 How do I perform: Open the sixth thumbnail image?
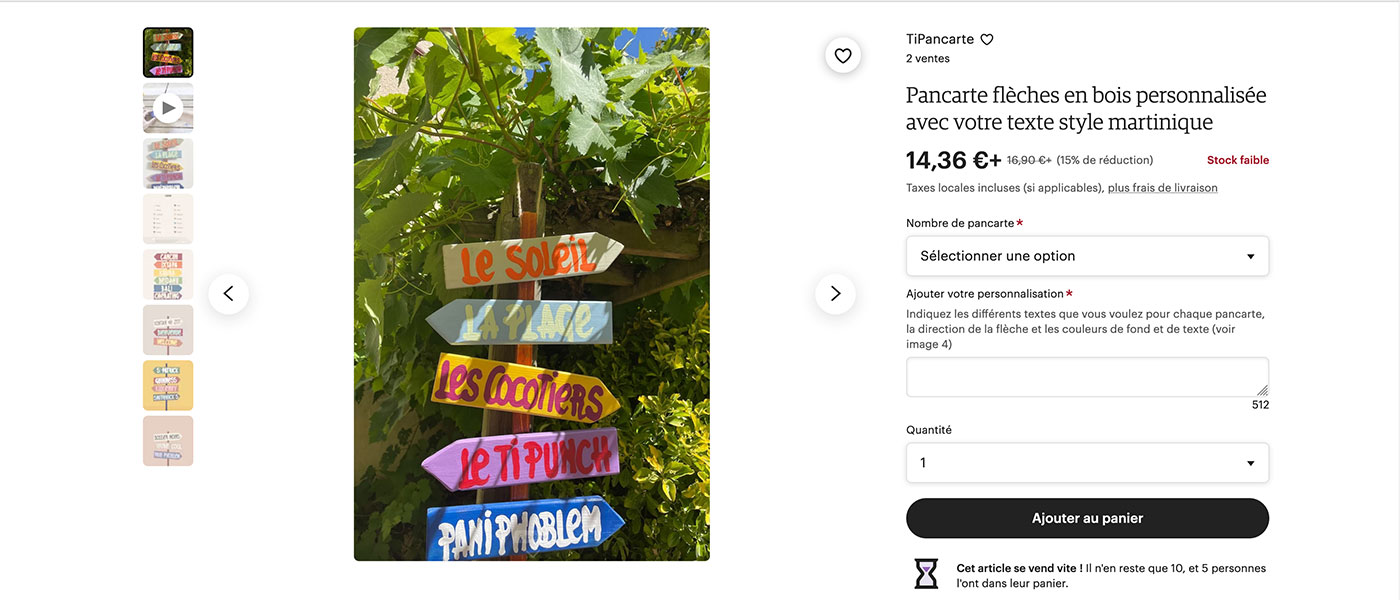click(x=168, y=330)
